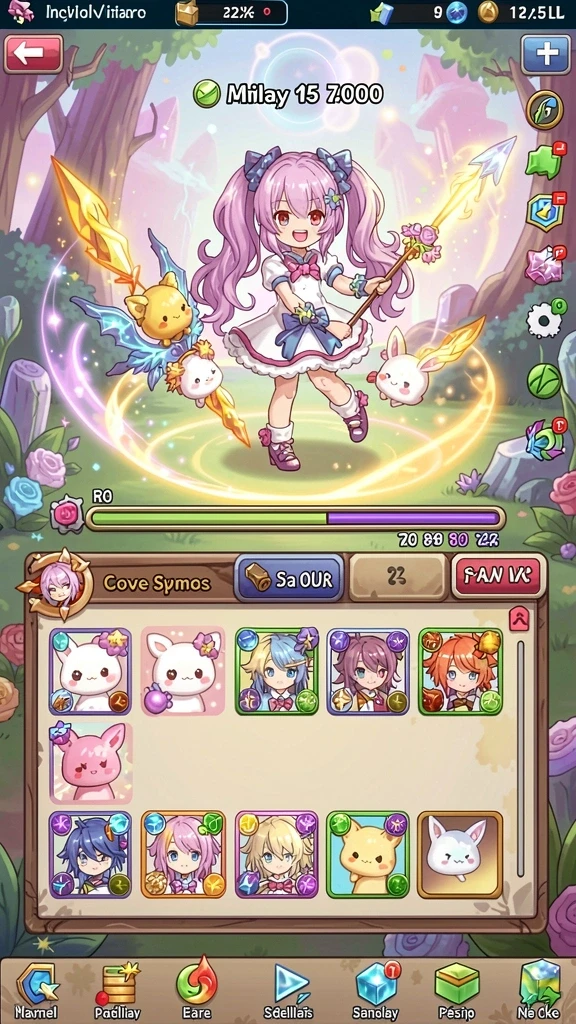576x1024 pixels.
Task: Tap the red FAN button
Action: pos(498,576)
